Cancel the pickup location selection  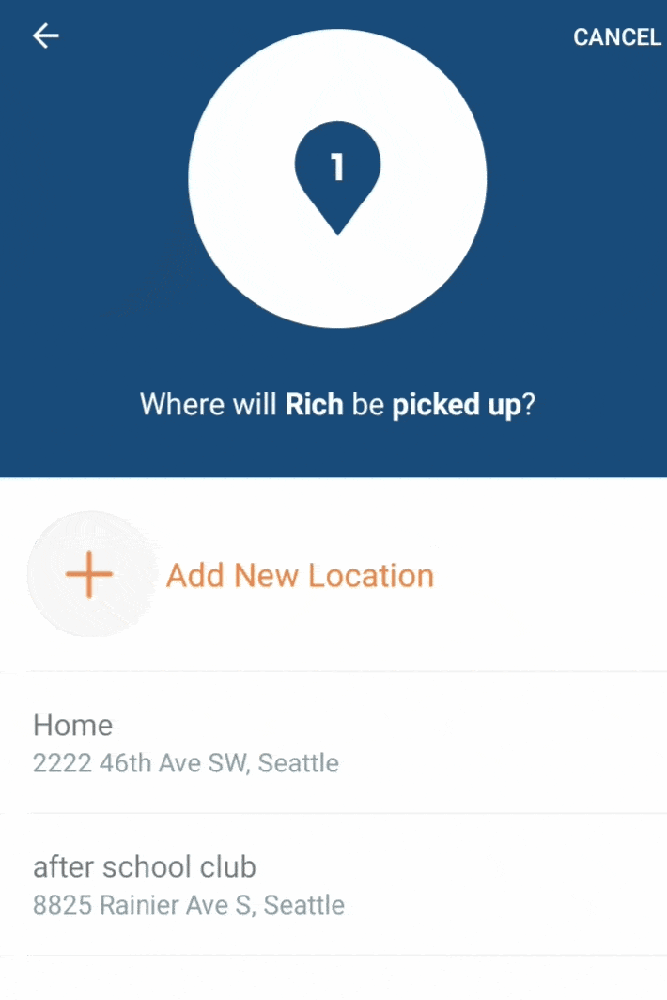(x=616, y=38)
